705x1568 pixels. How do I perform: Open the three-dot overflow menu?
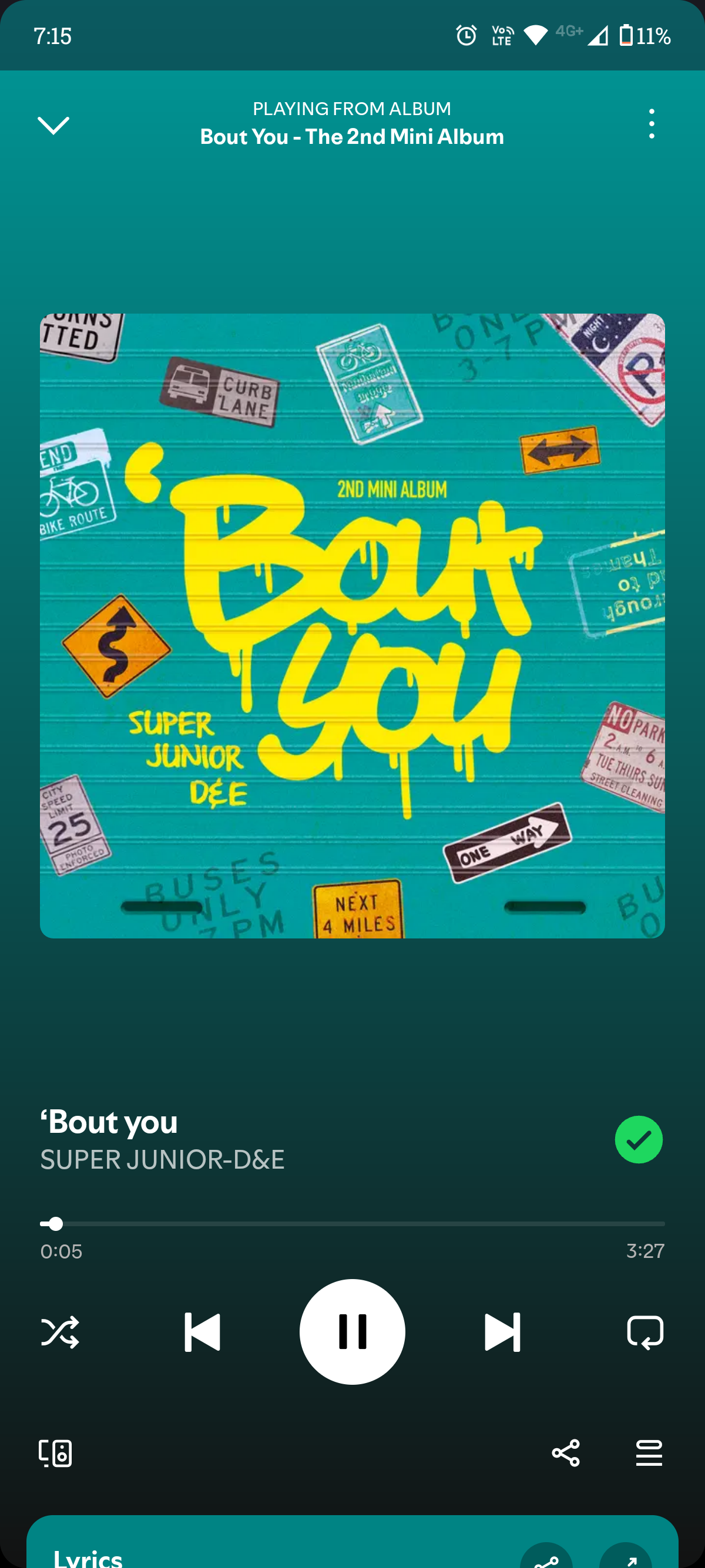pos(652,124)
